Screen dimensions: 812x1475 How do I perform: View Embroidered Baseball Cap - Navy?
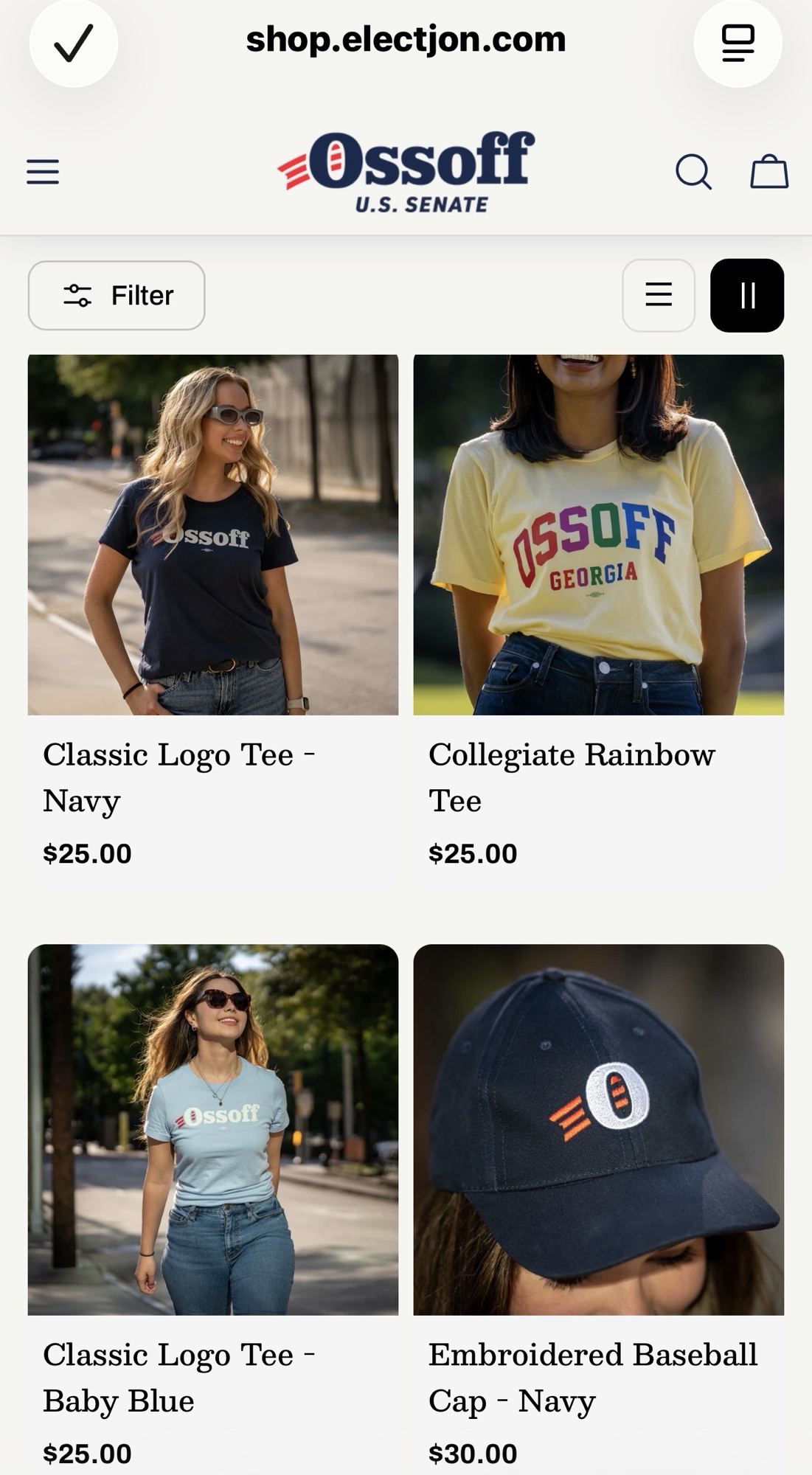[598, 1129]
